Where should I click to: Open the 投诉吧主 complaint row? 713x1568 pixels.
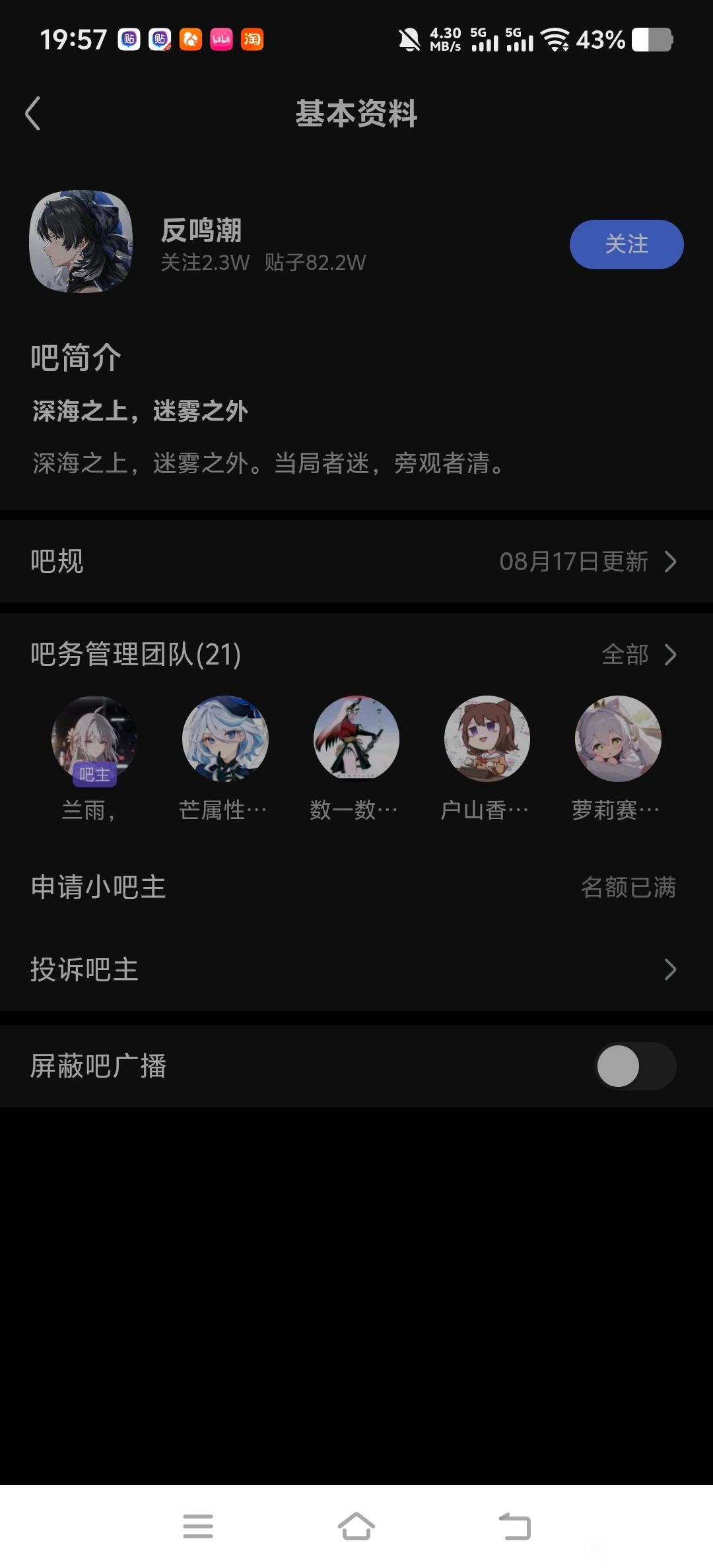356,969
